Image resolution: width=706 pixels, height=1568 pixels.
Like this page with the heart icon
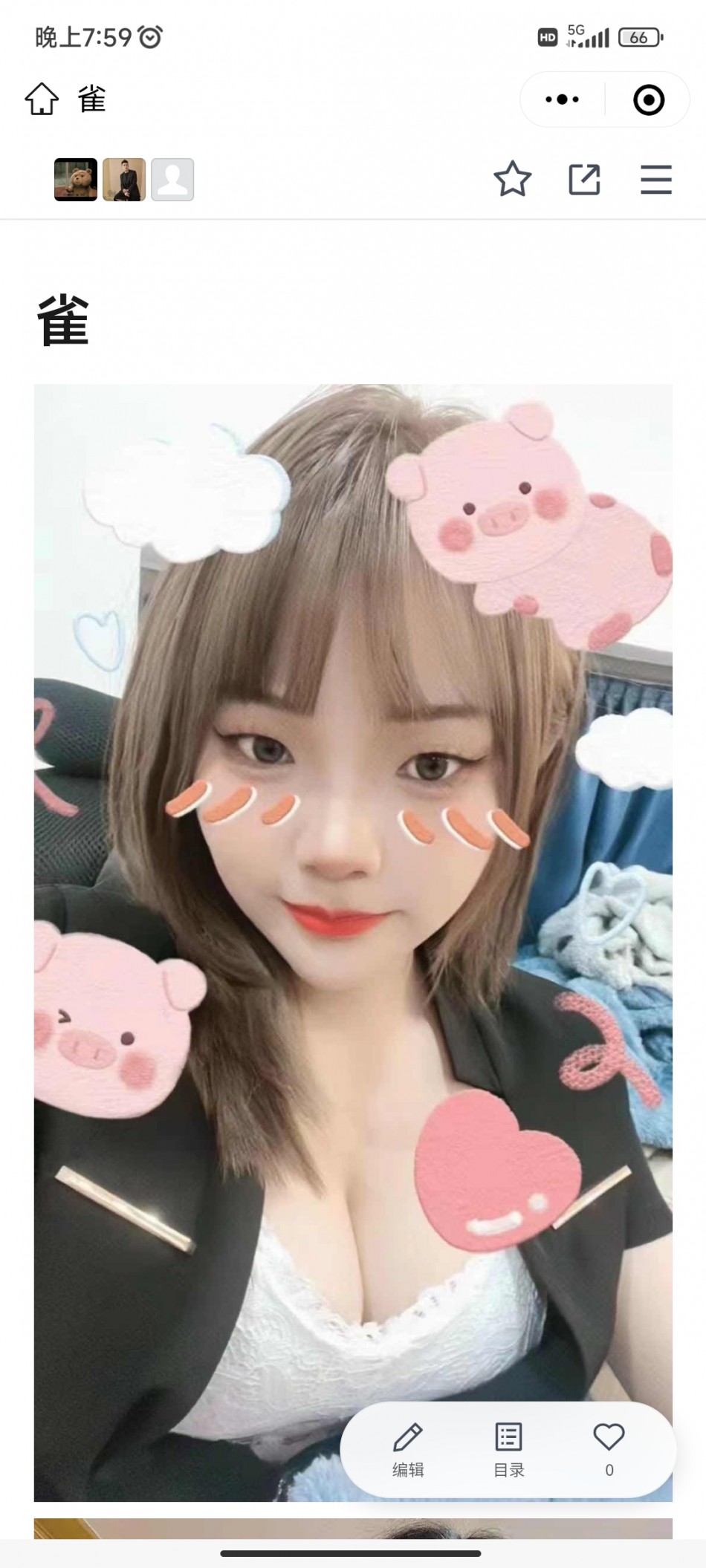click(x=609, y=1449)
